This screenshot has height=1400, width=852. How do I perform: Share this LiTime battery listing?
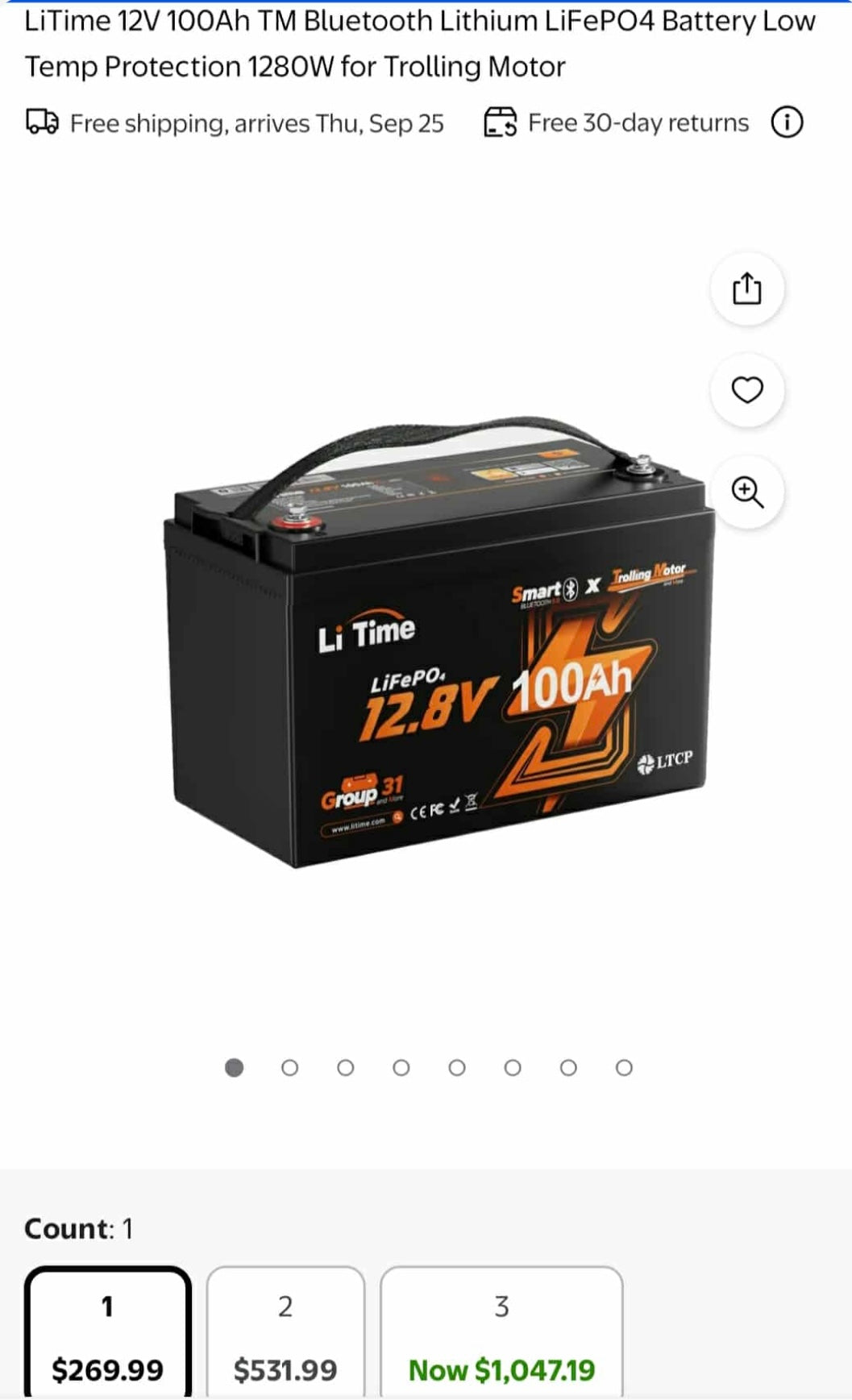(x=746, y=289)
